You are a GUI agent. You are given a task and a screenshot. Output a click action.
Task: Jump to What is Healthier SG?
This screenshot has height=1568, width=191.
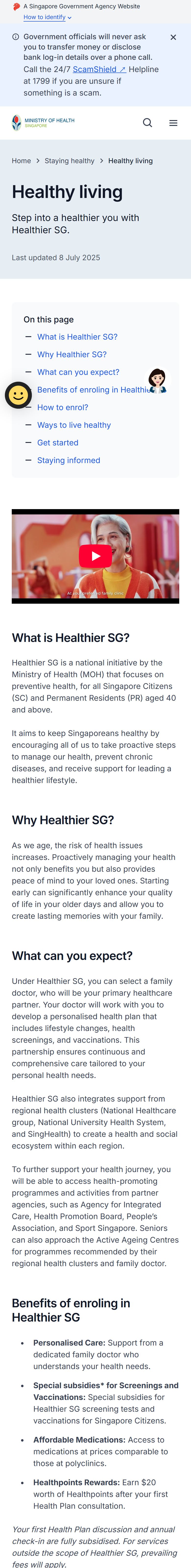tap(77, 337)
